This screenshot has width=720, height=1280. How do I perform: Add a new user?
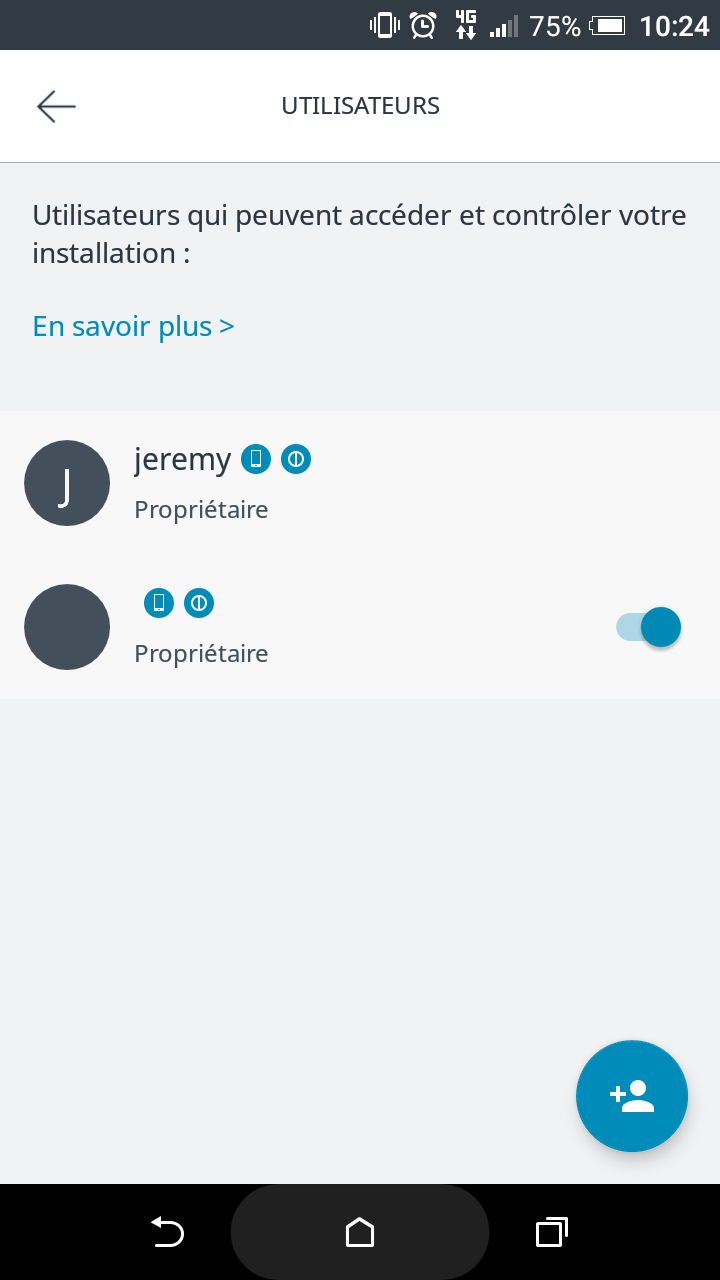[x=632, y=1096]
